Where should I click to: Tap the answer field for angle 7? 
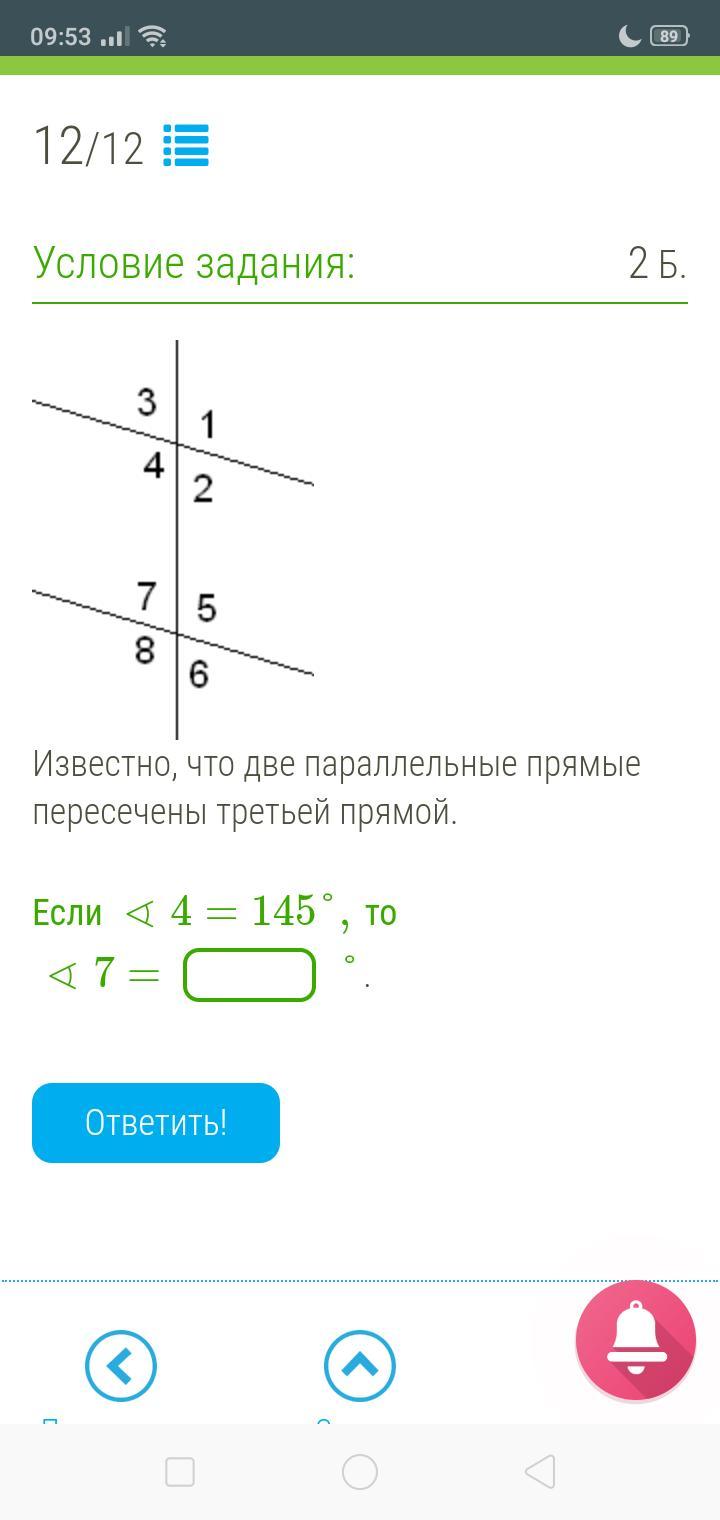(x=250, y=975)
